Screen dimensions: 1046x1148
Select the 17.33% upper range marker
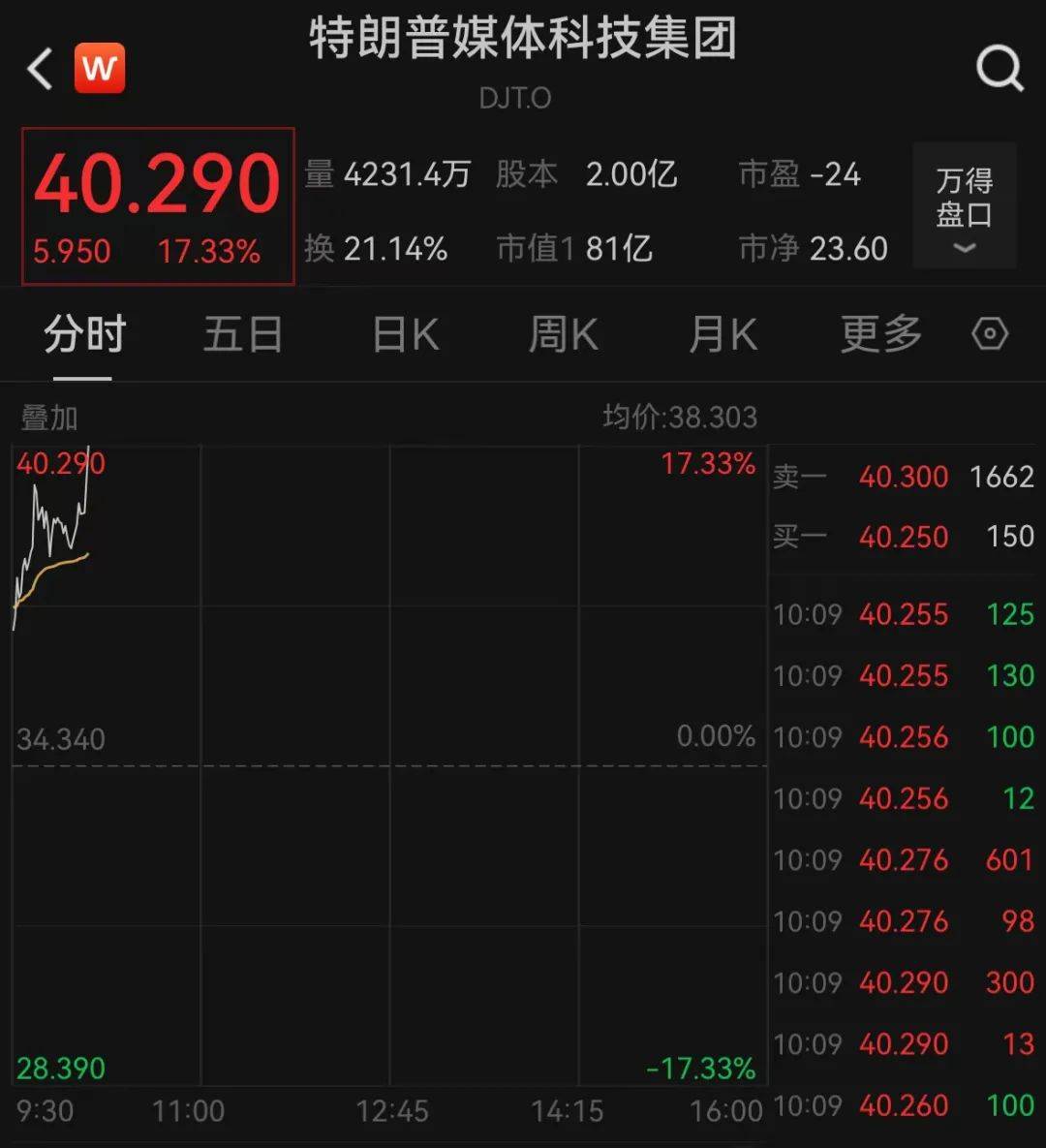coord(708,464)
